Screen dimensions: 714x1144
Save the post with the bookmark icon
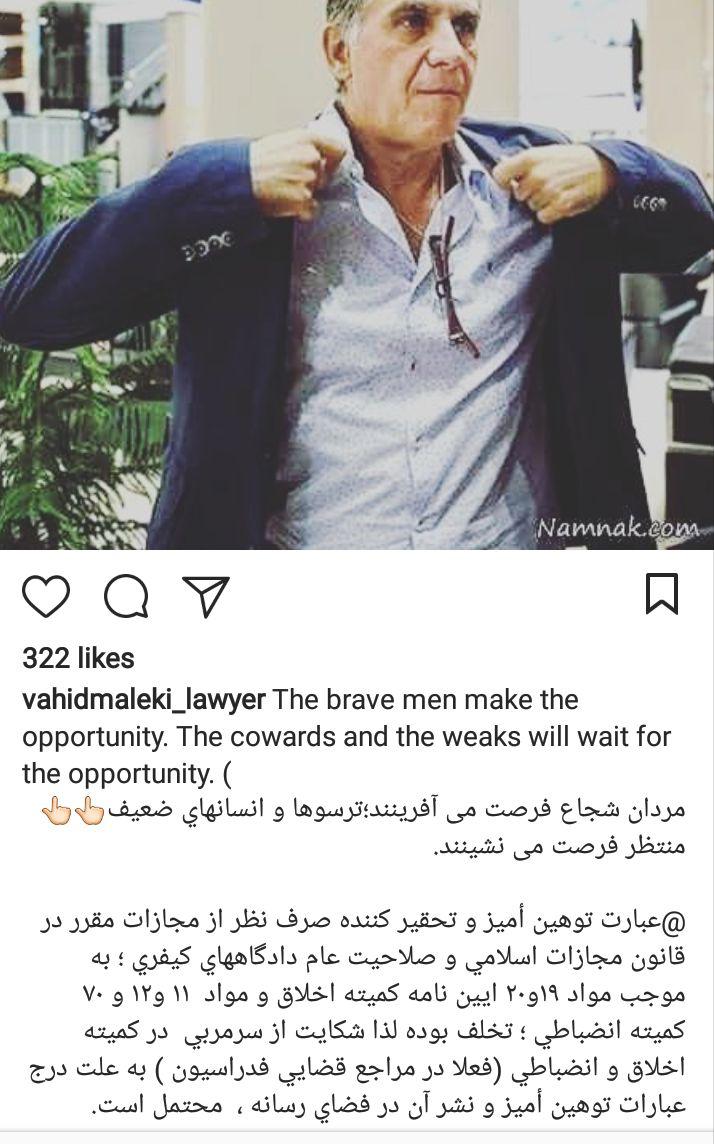[x=662, y=594]
